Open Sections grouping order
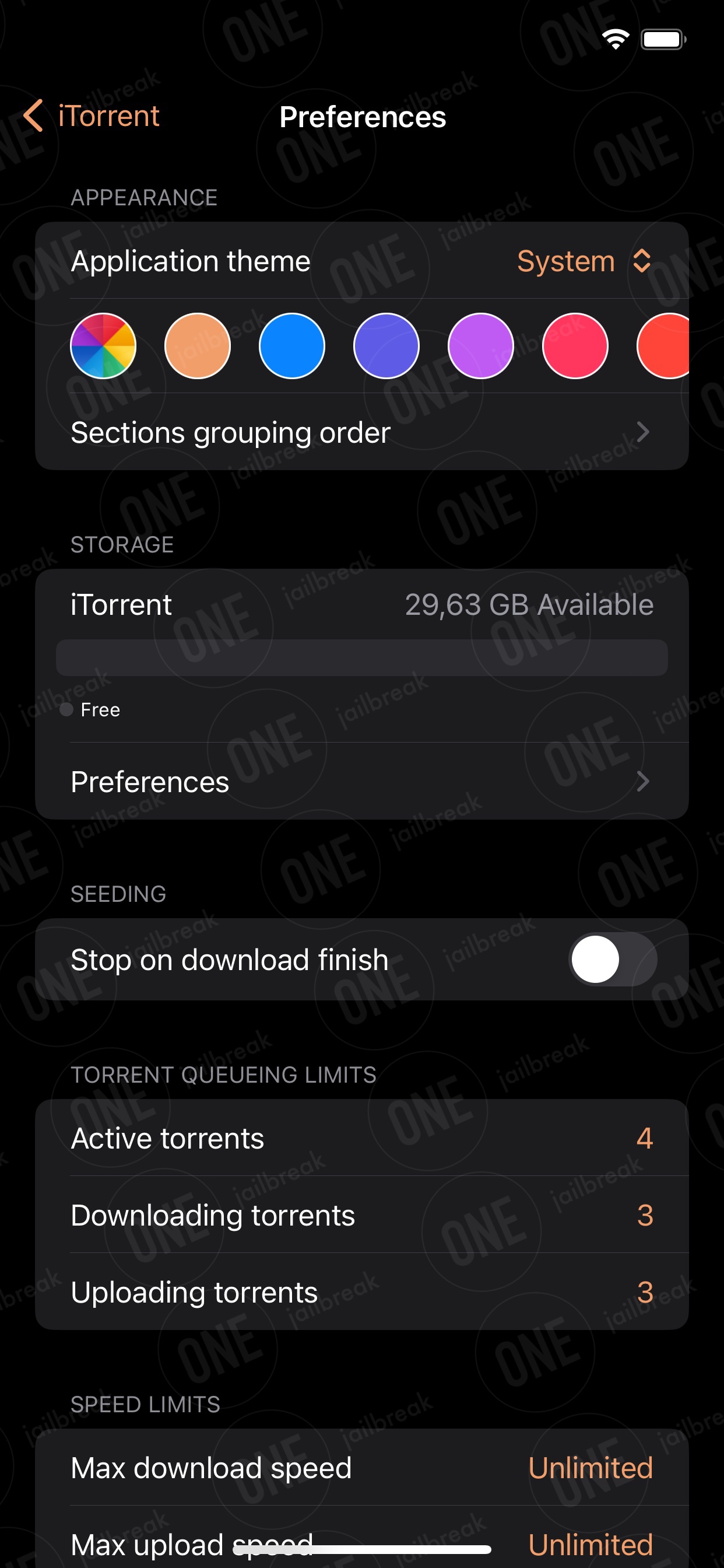Viewport: 724px width, 1568px height. 362,432
